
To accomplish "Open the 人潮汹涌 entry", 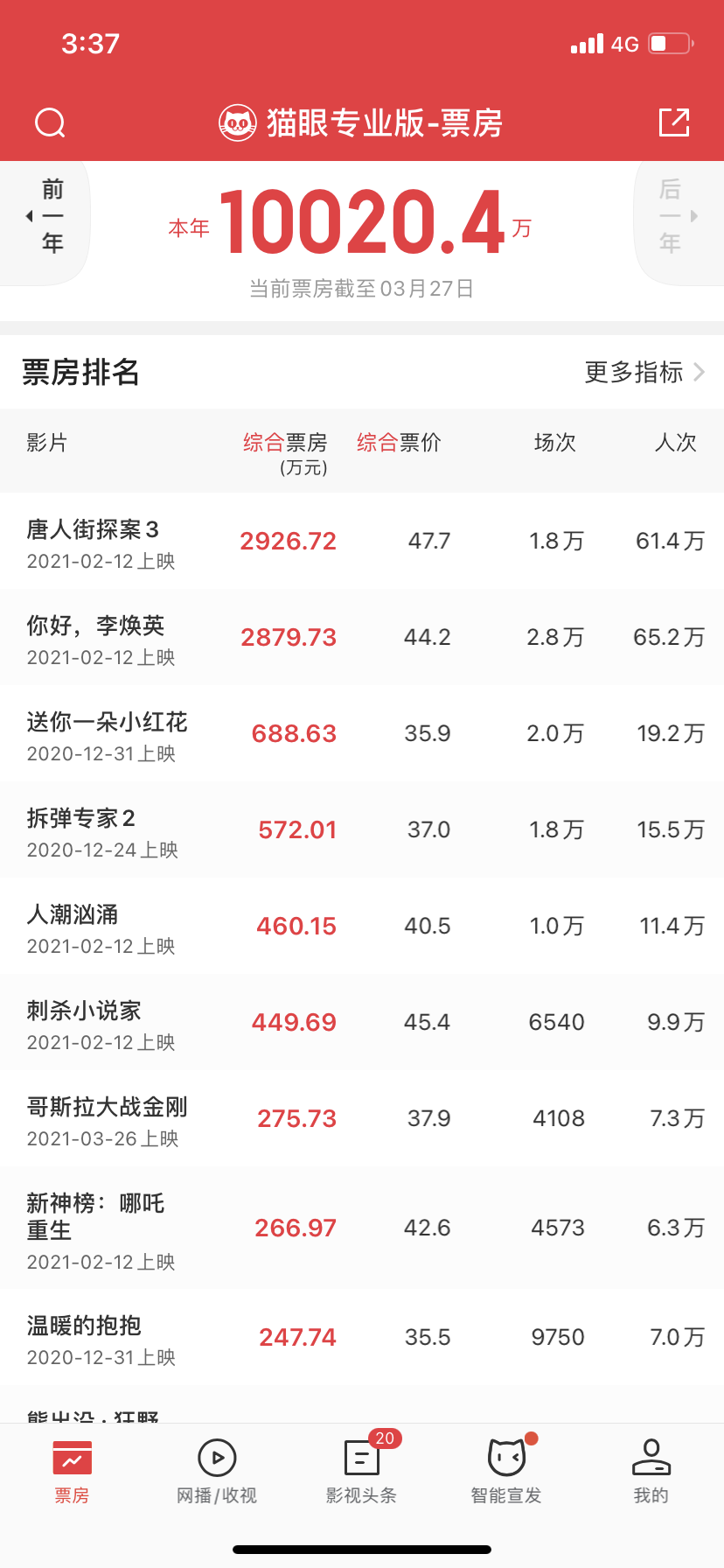I will coord(362,926).
